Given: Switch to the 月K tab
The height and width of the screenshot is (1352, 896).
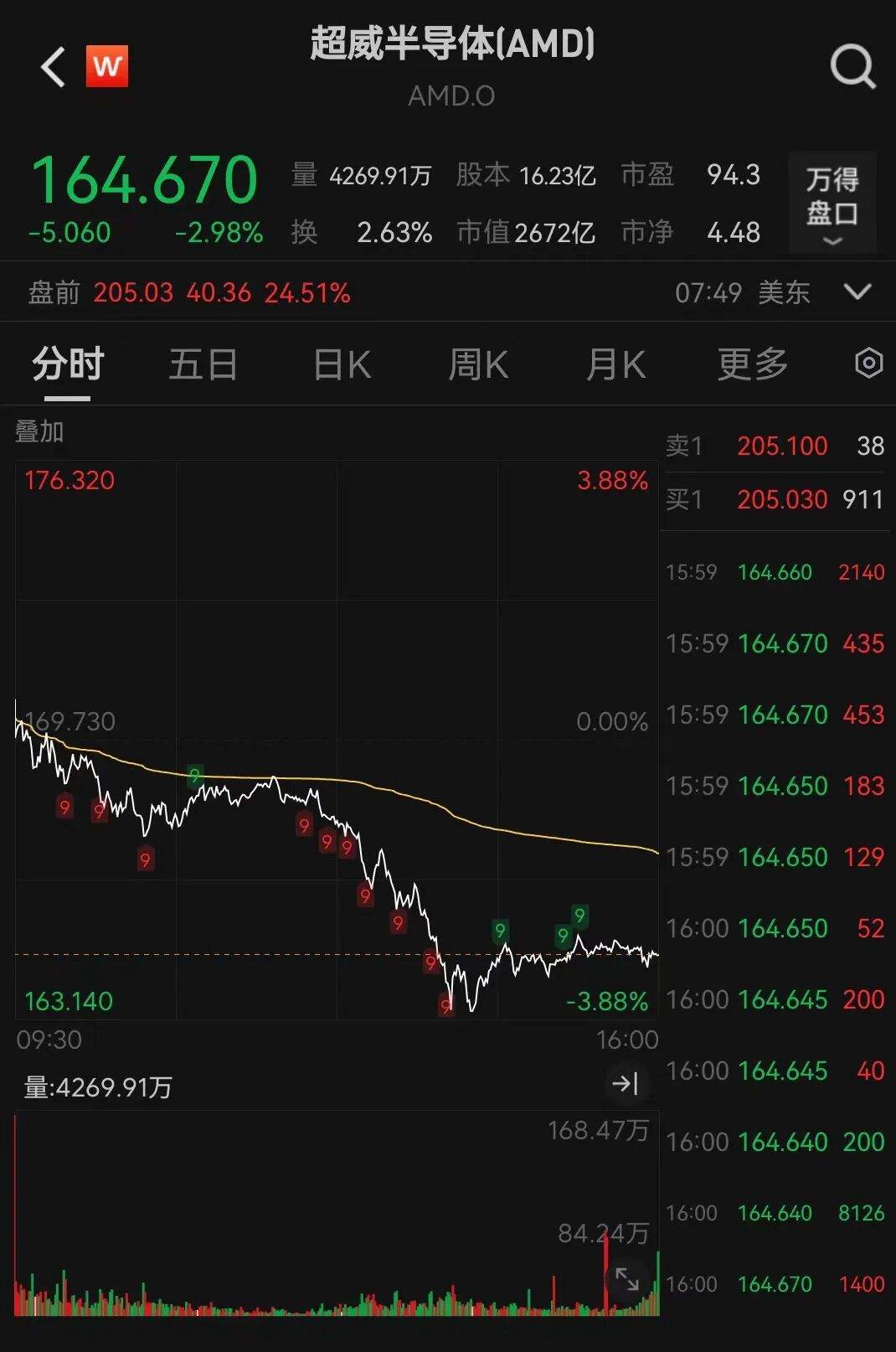Looking at the screenshot, I should [615, 364].
